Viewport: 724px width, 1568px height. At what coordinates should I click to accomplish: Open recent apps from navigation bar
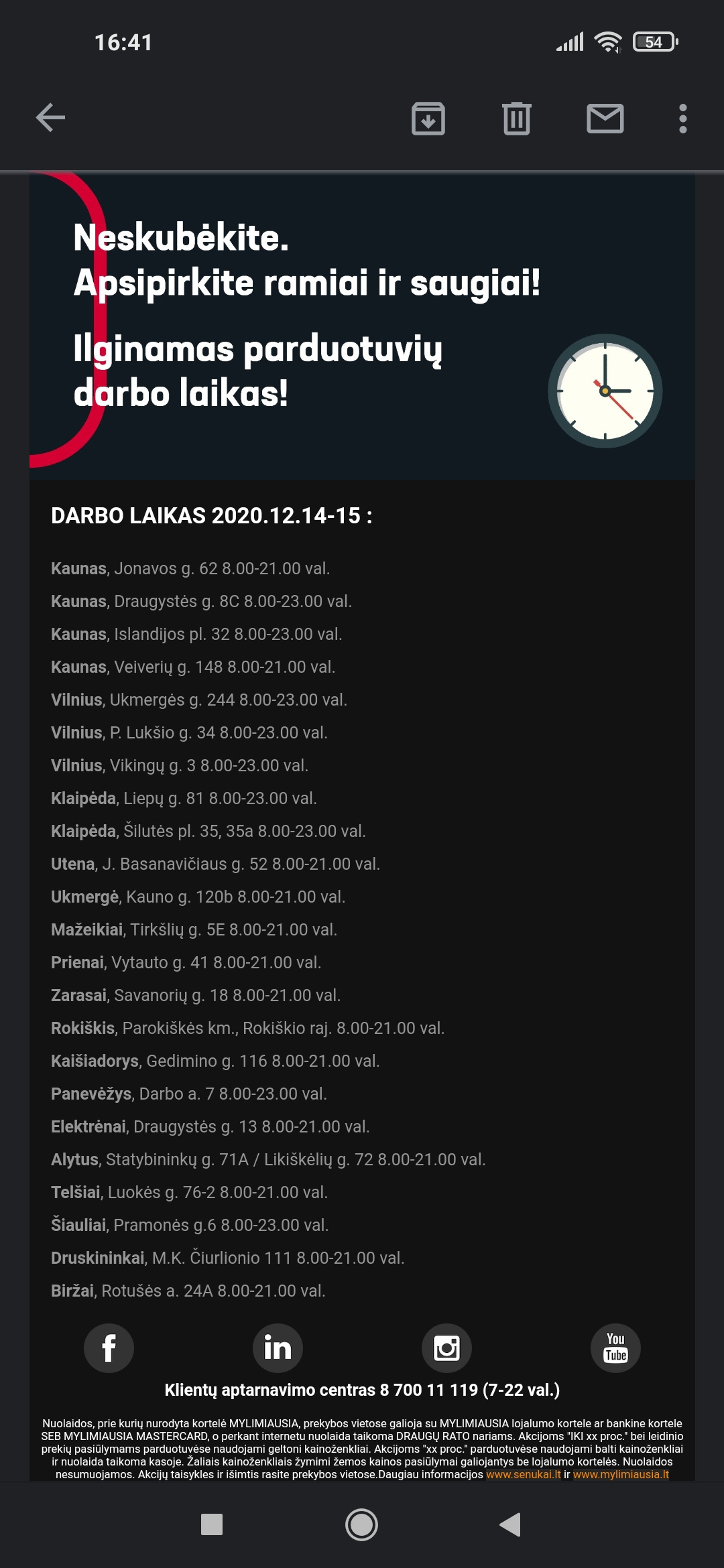point(212,1524)
